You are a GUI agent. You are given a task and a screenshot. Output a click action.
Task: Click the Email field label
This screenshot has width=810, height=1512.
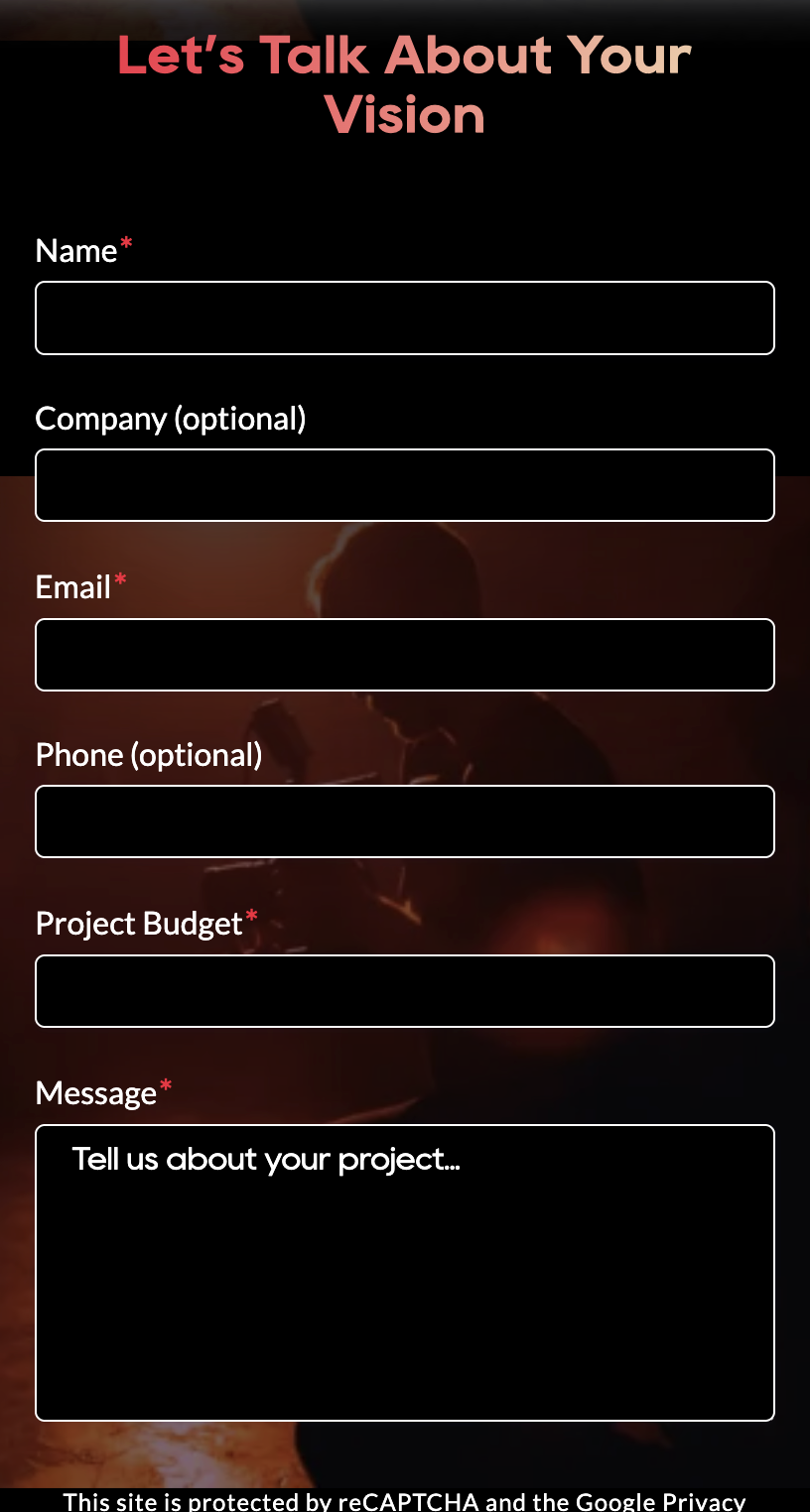coord(72,586)
